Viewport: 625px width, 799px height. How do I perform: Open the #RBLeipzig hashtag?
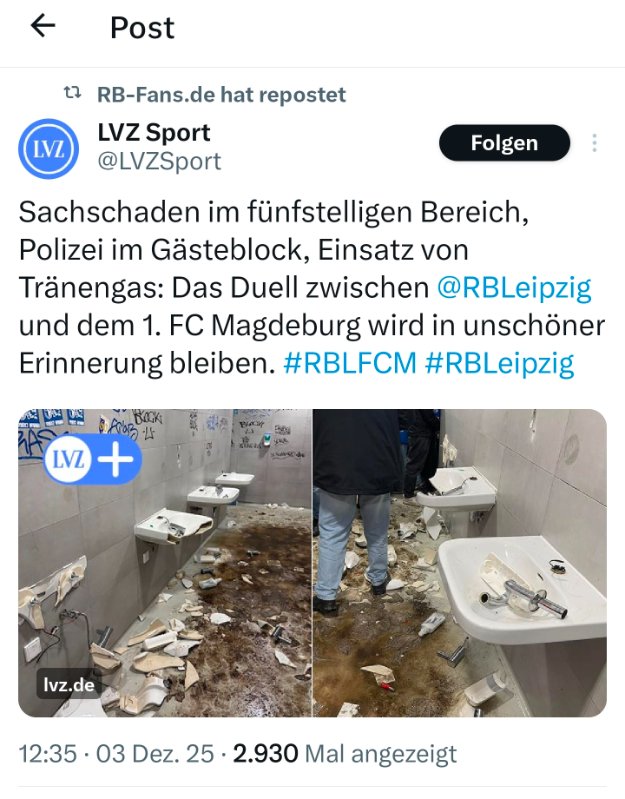click(x=499, y=363)
